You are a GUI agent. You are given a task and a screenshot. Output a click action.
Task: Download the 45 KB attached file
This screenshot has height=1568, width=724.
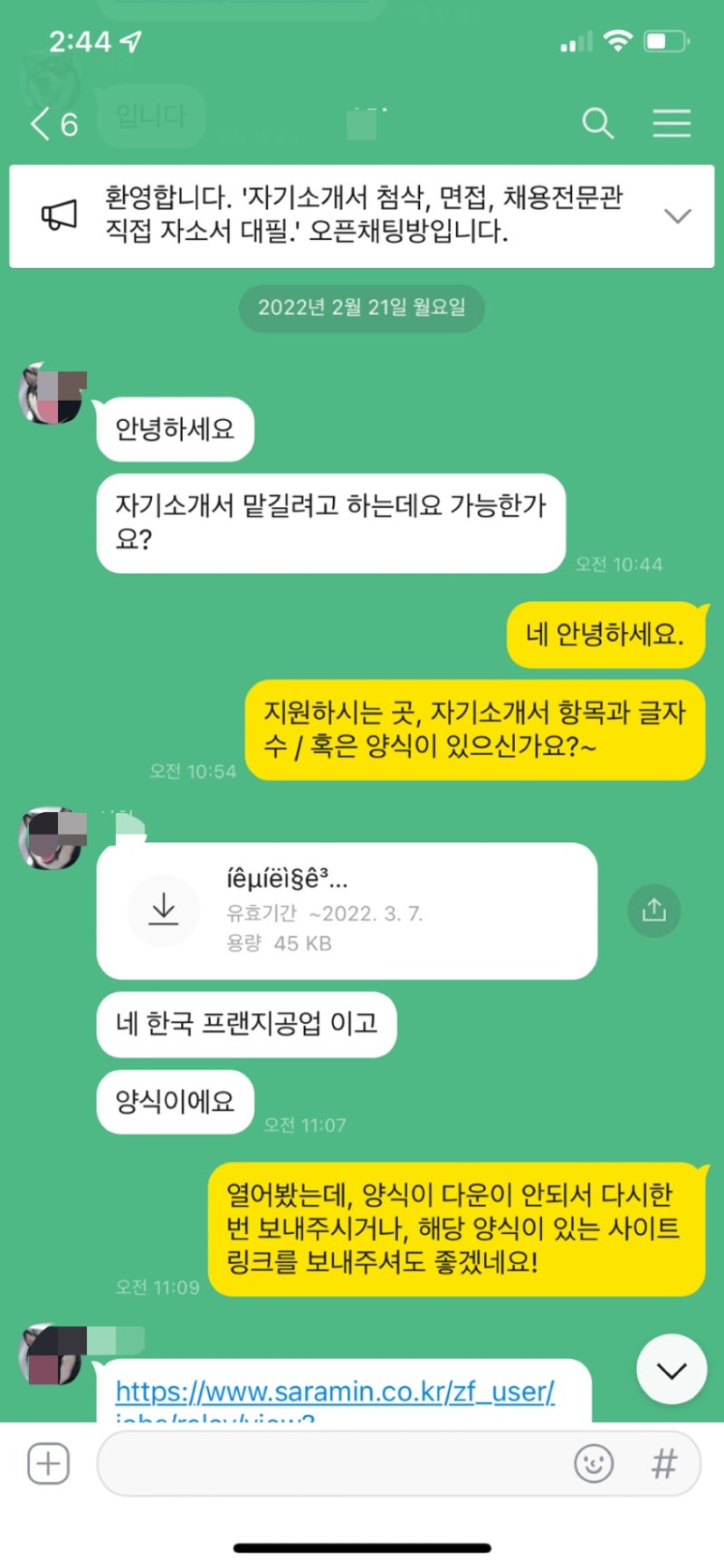pos(164,909)
